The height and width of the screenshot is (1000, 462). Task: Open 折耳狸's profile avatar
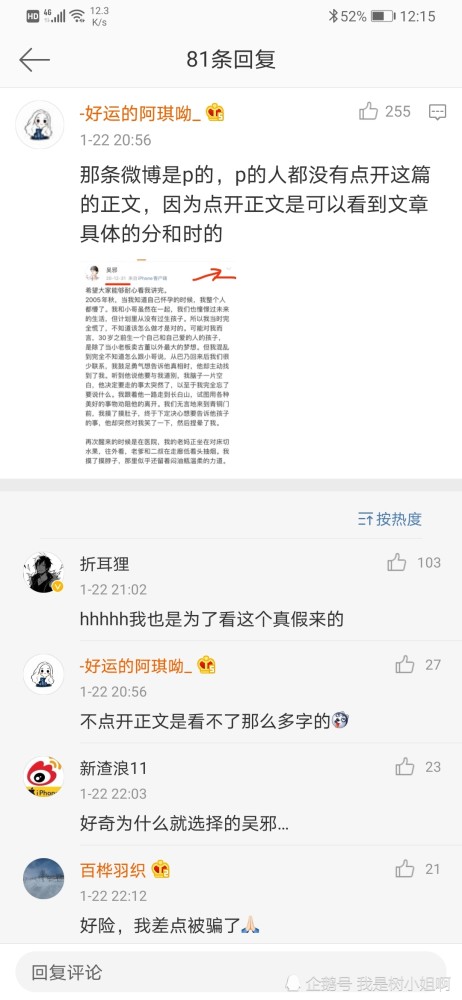tap(43, 572)
